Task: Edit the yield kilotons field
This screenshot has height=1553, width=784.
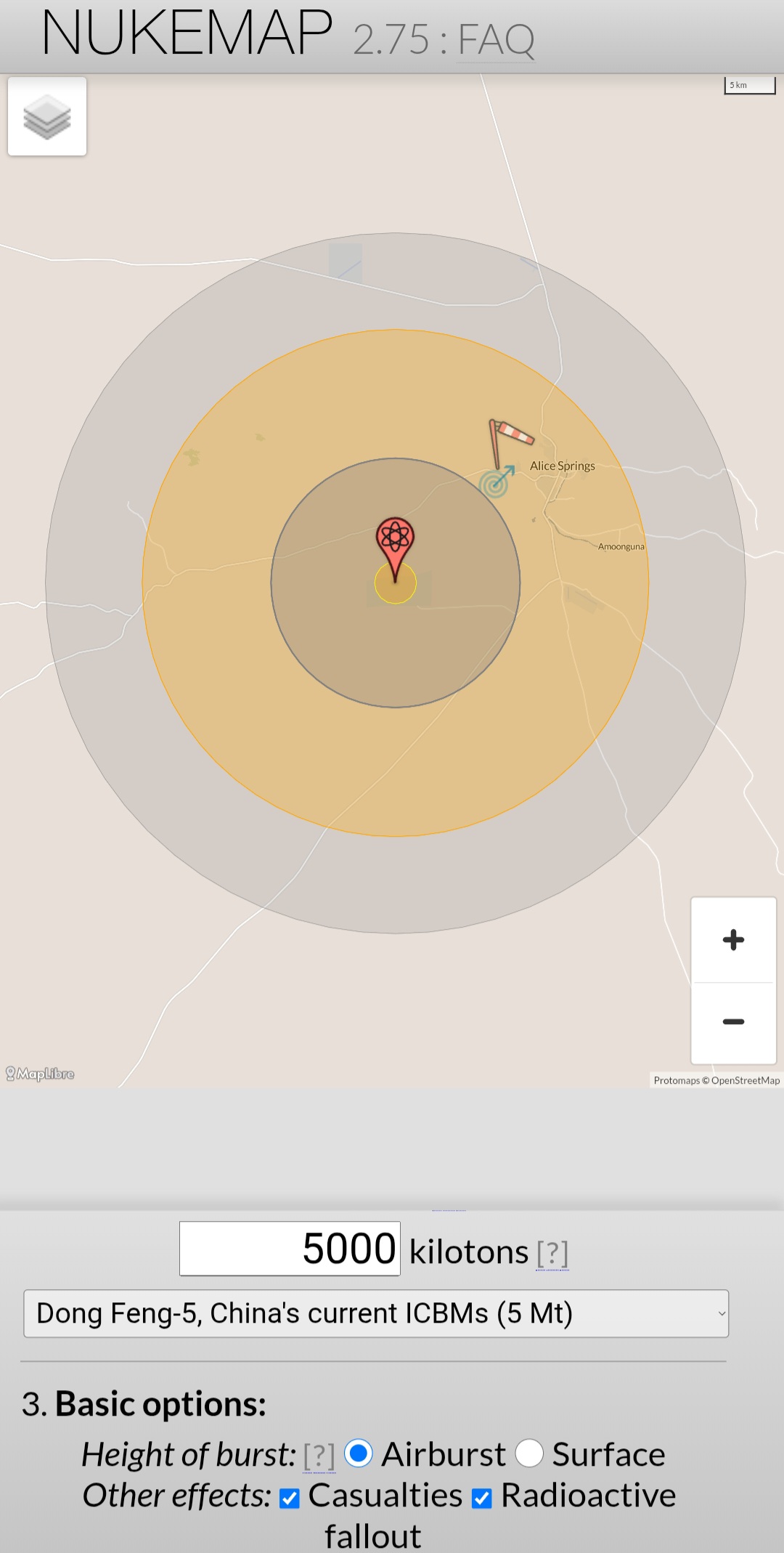Action: tap(290, 1249)
